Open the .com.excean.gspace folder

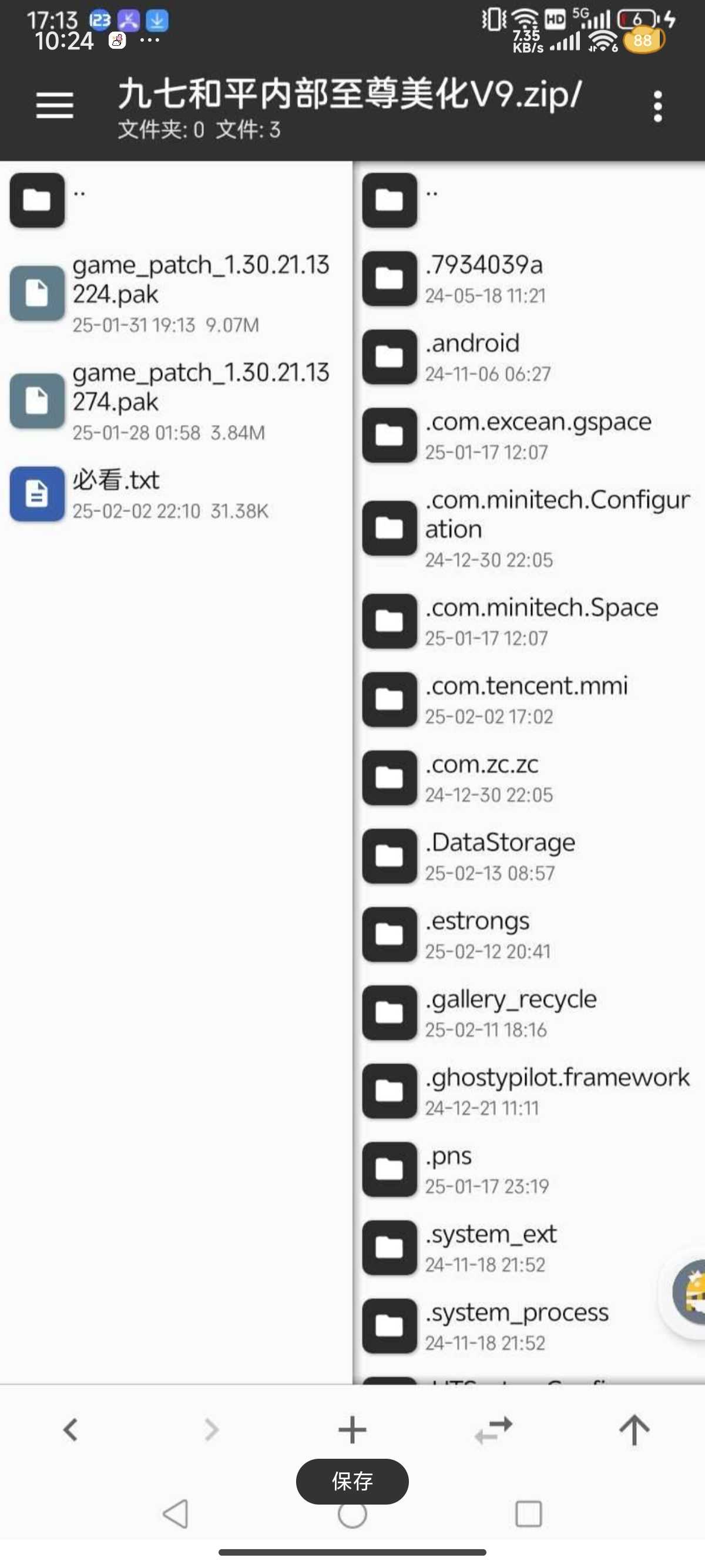pos(528,435)
